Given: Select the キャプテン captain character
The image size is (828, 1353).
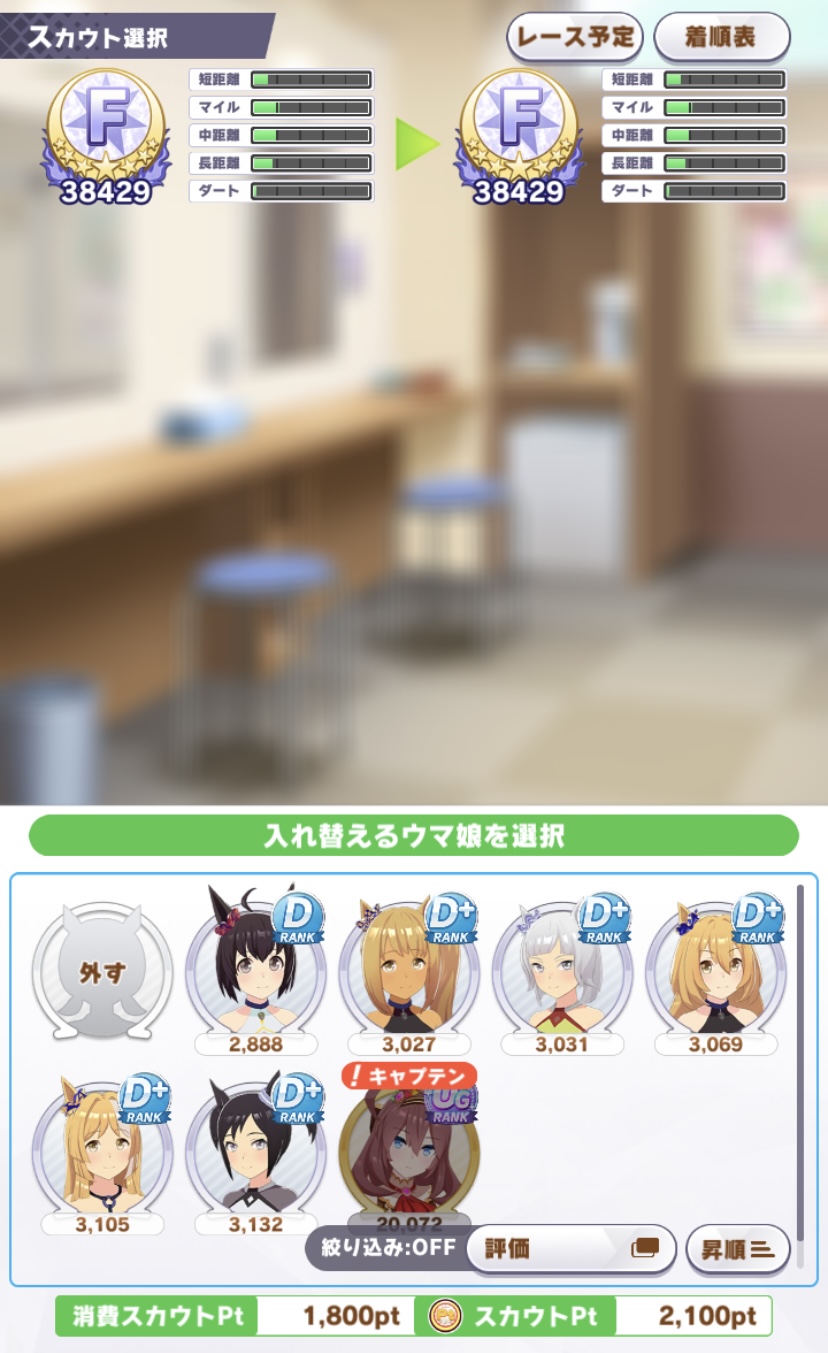Looking at the screenshot, I should [409, 1150].
